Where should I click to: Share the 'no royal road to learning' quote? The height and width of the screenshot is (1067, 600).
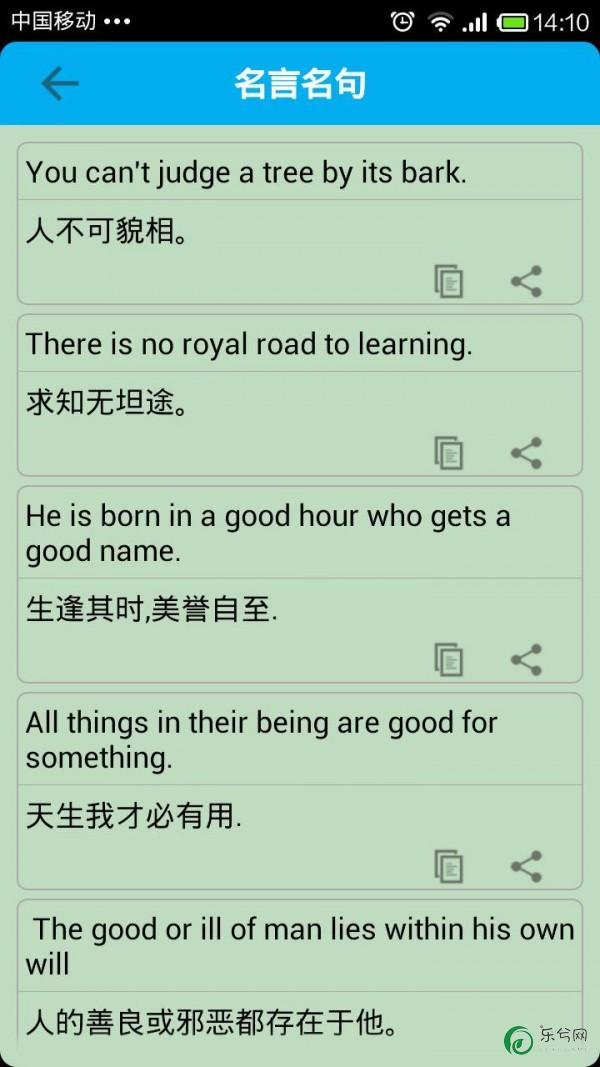(527, 453)
